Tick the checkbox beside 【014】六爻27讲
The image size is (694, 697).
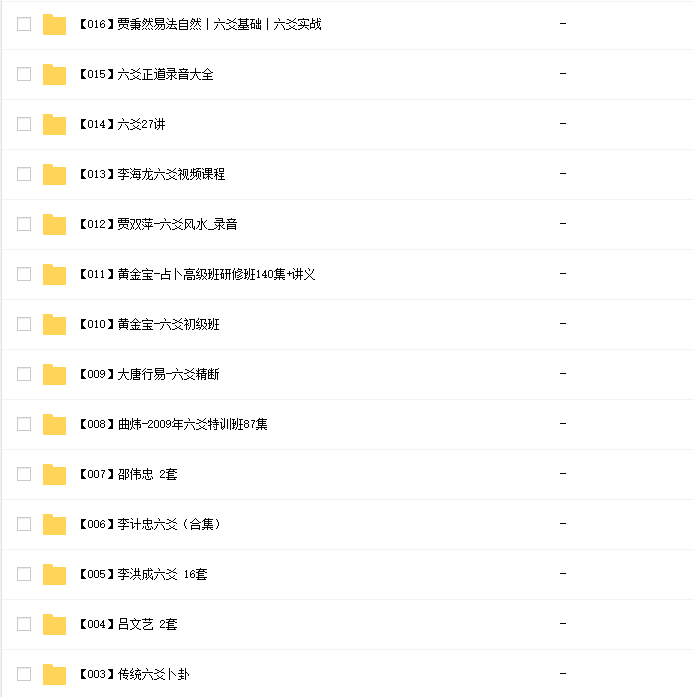24,124
